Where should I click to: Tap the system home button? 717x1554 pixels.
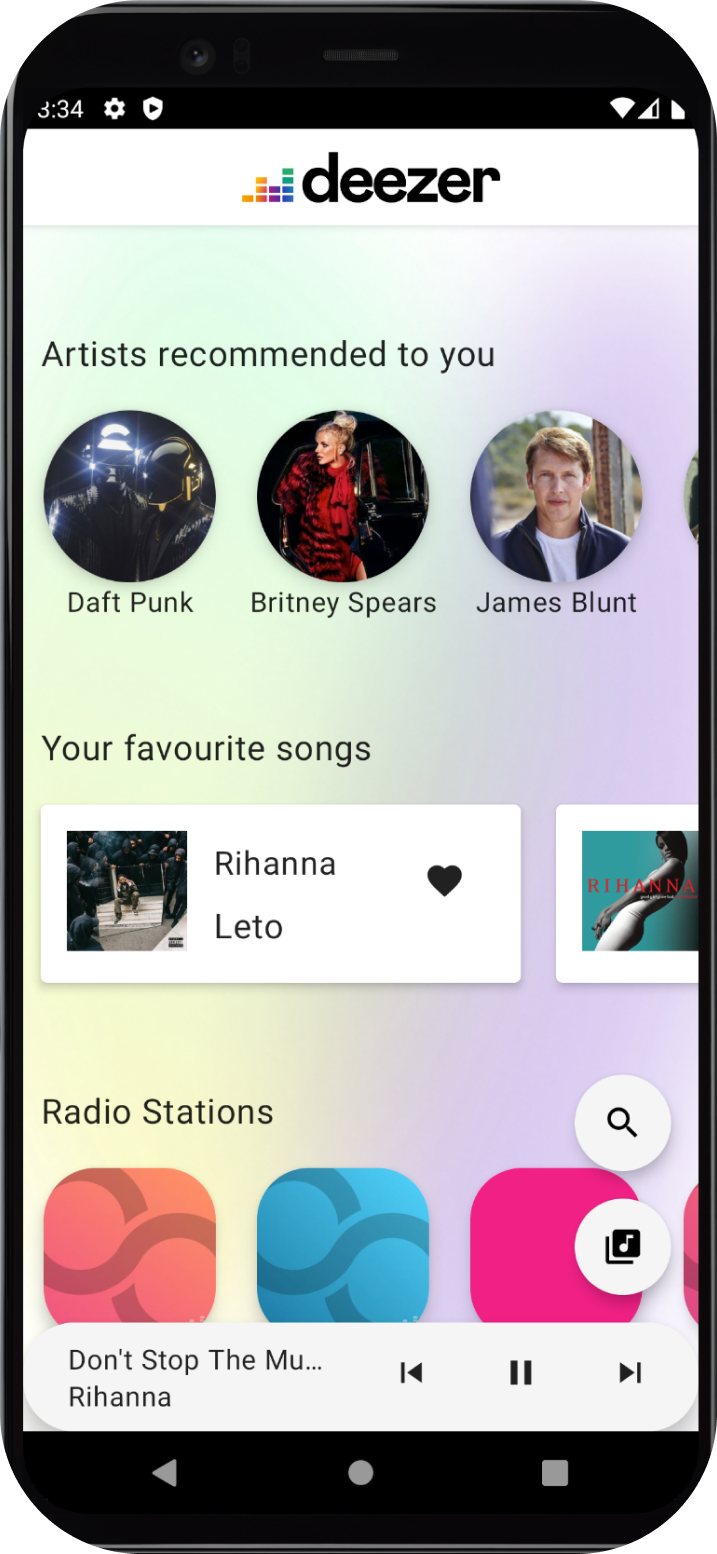click(360, 1472)
